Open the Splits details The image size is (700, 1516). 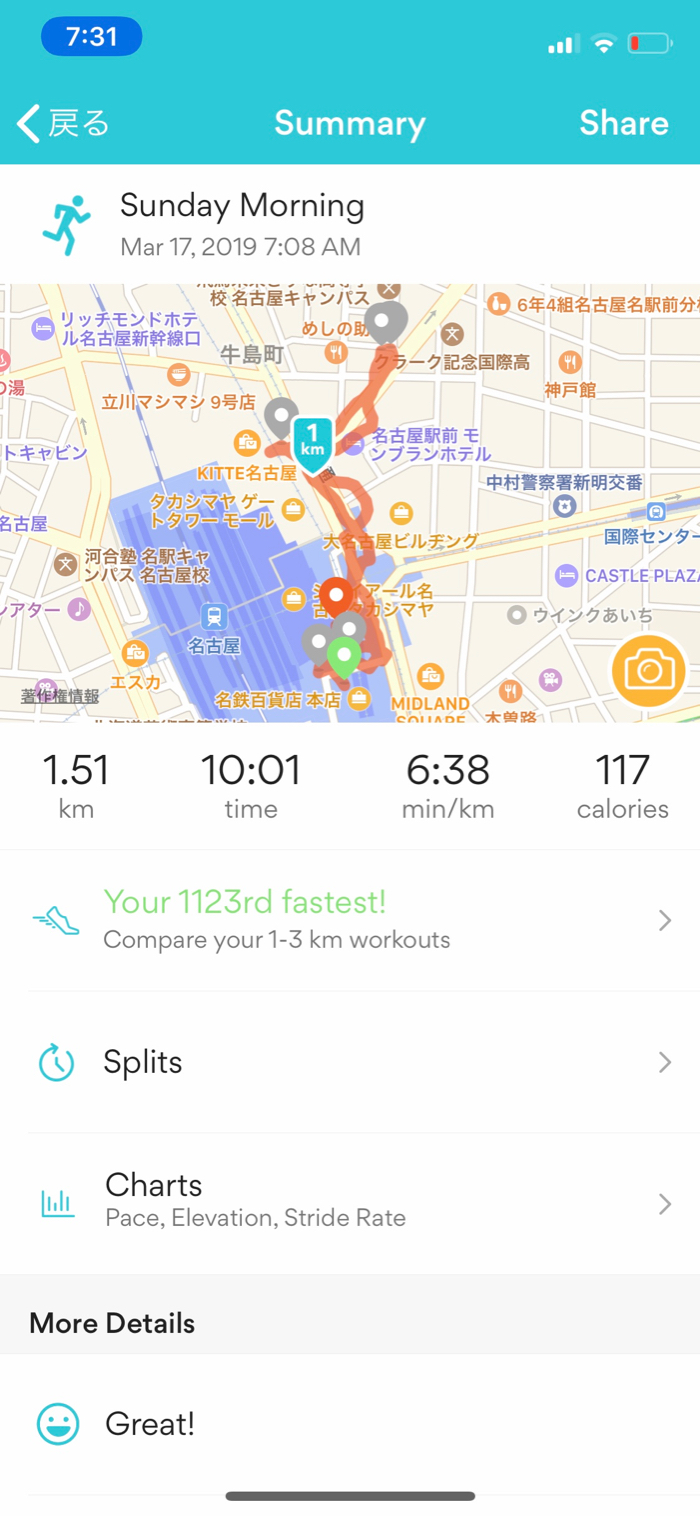pyautogui.click(x=350, y=1062)
